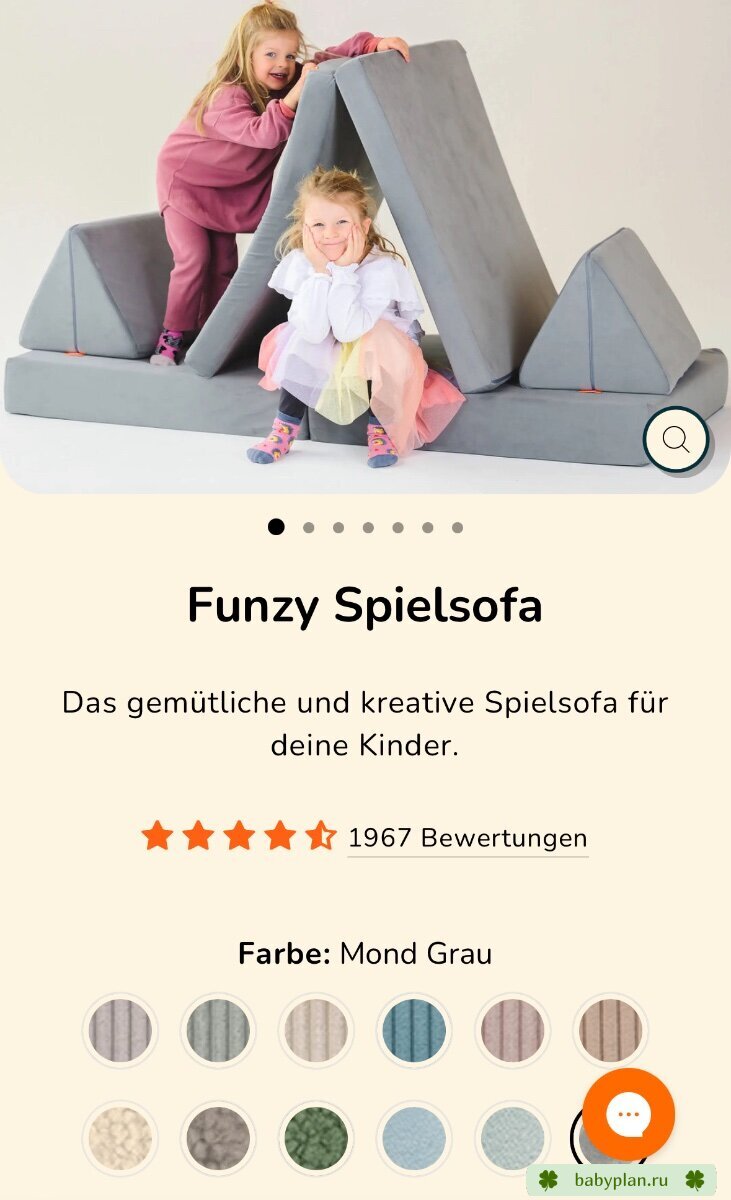
Task: Select the tan brown corduroy color swatch
Action: [610, 1030]
